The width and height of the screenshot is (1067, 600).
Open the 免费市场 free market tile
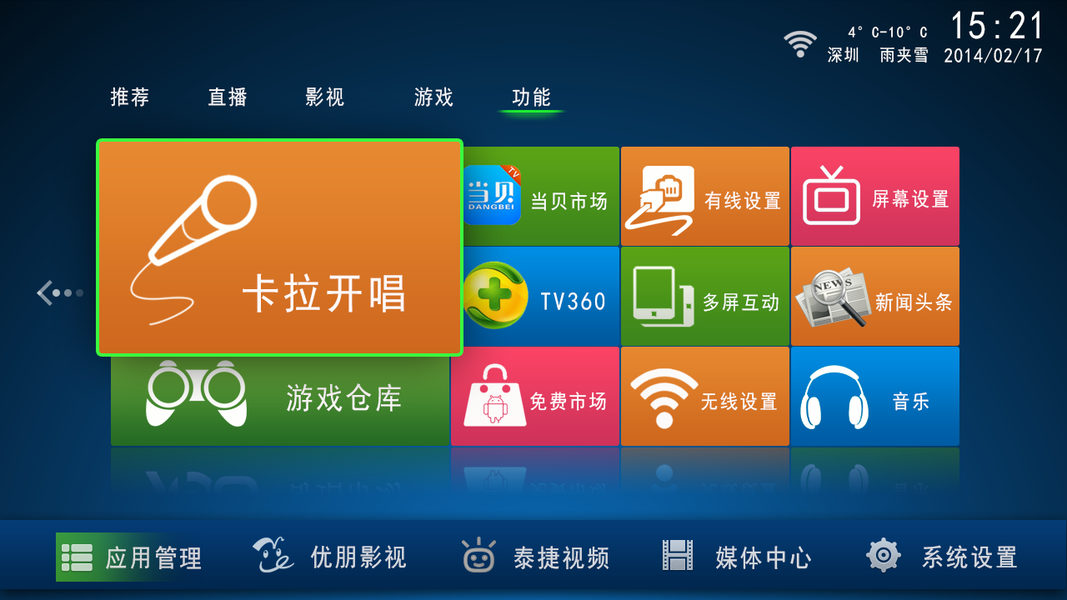535,398
